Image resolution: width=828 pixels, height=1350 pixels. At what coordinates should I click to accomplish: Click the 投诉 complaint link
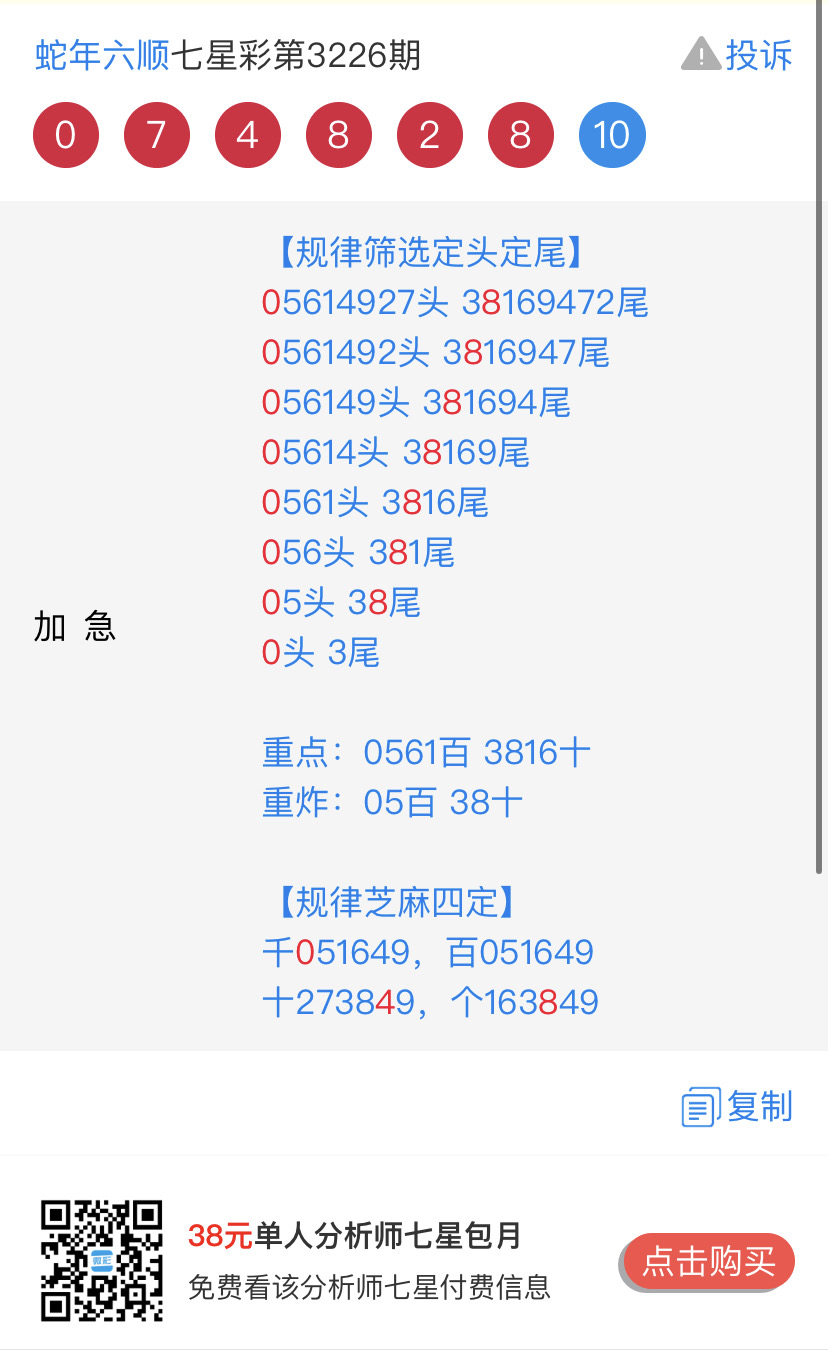(x=762, y=57)
